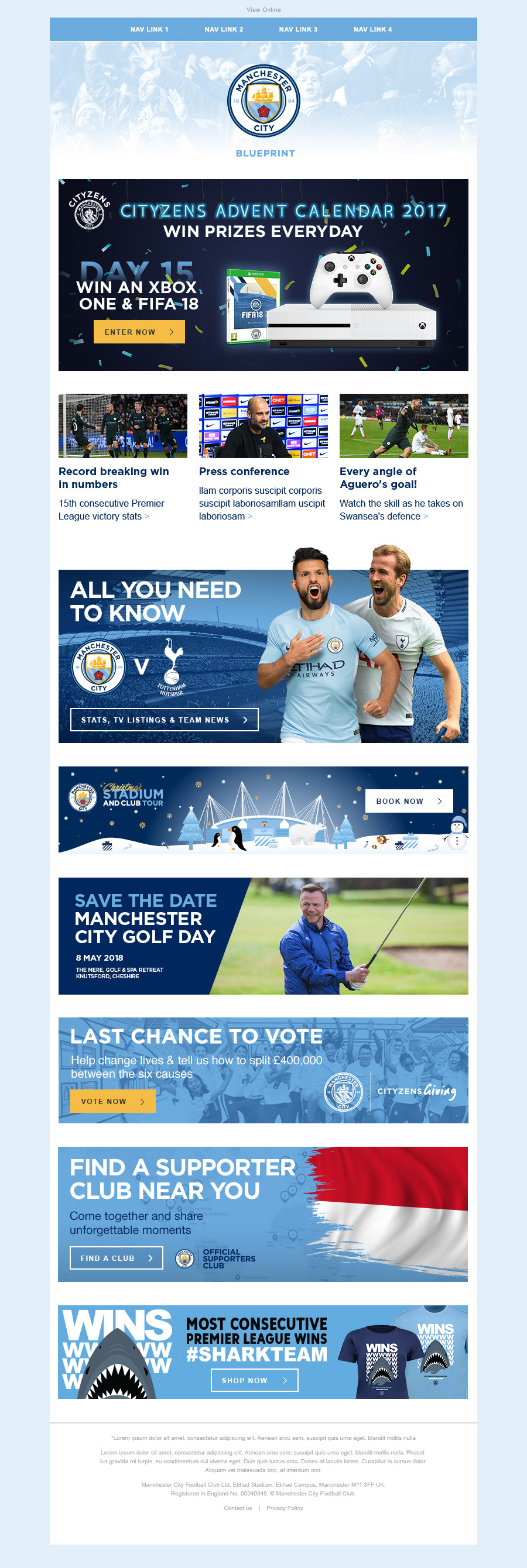Open Record breaking win in numbers article
The height and width of the screenshot is (1568, 527).
coord(114,477)
